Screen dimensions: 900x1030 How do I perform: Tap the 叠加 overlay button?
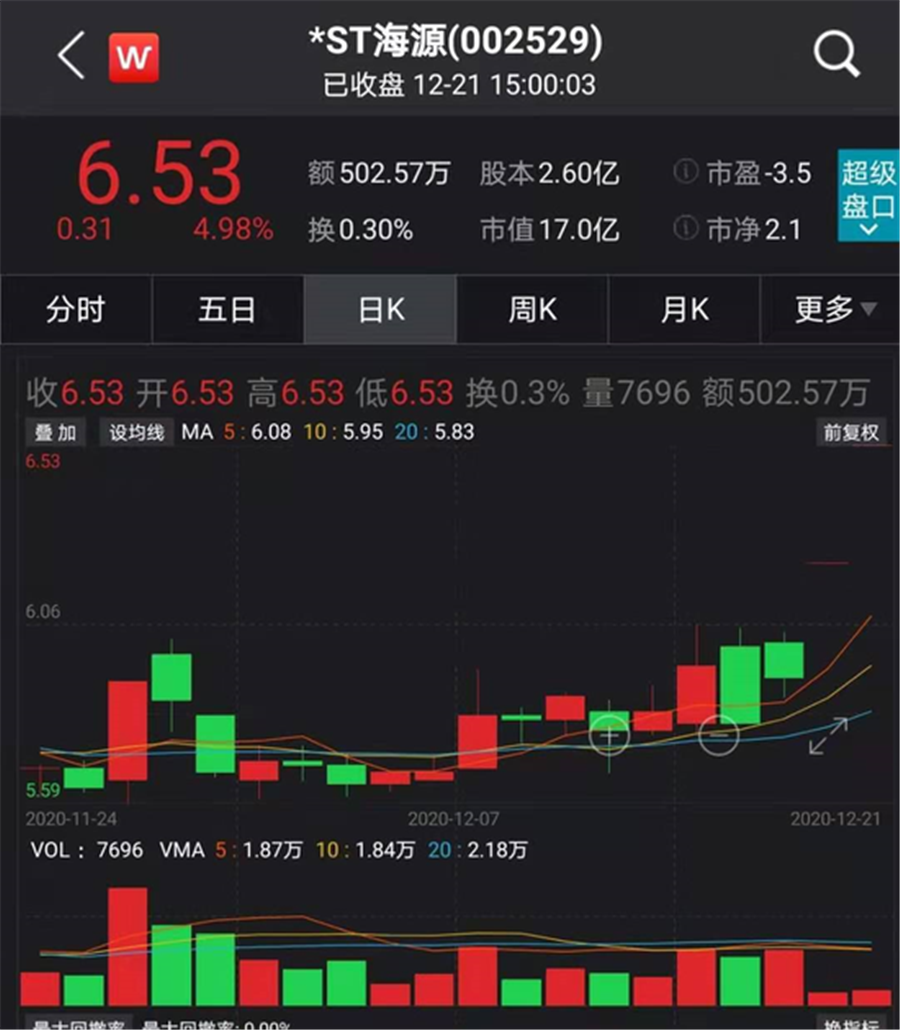click(55, 433)
